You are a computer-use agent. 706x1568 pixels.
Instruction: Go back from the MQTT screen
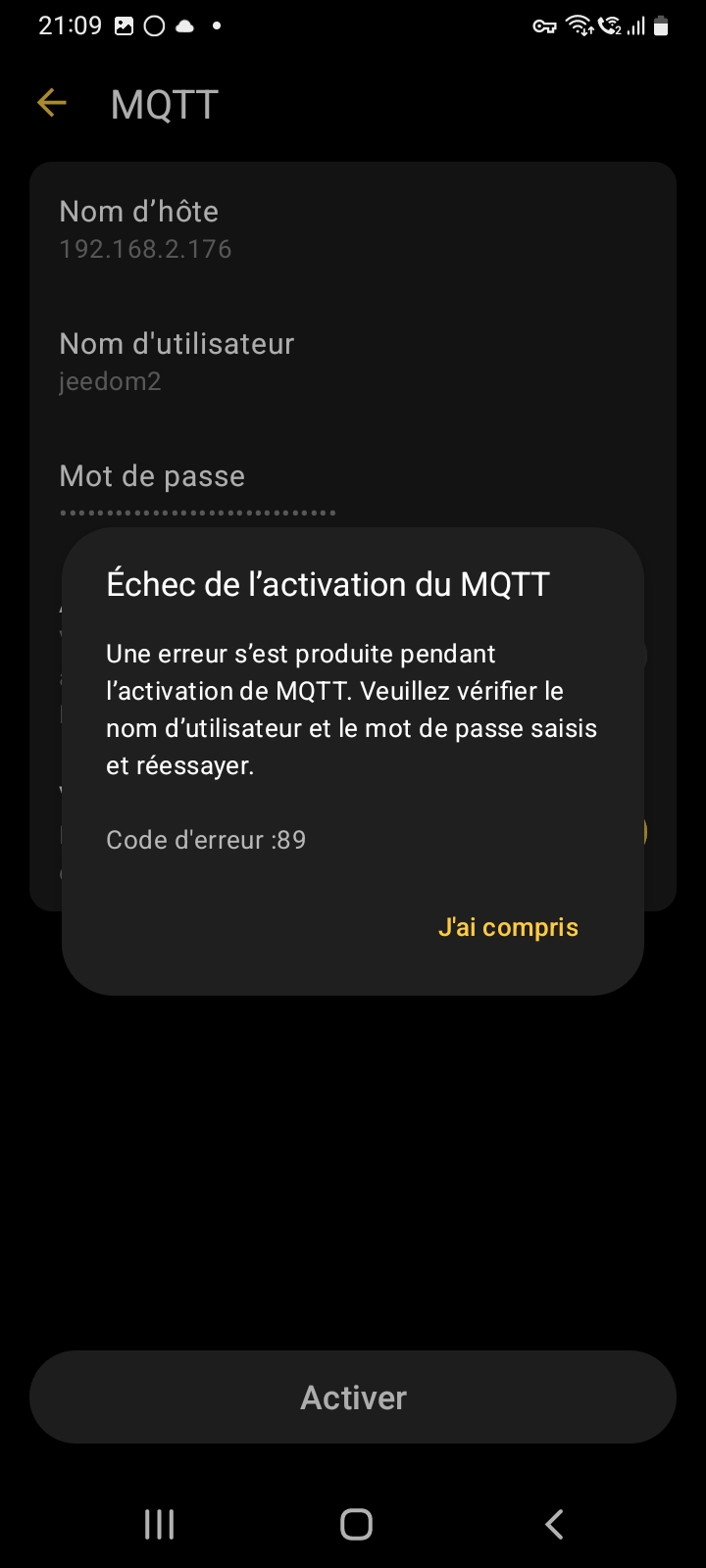[x=52, y=103]
